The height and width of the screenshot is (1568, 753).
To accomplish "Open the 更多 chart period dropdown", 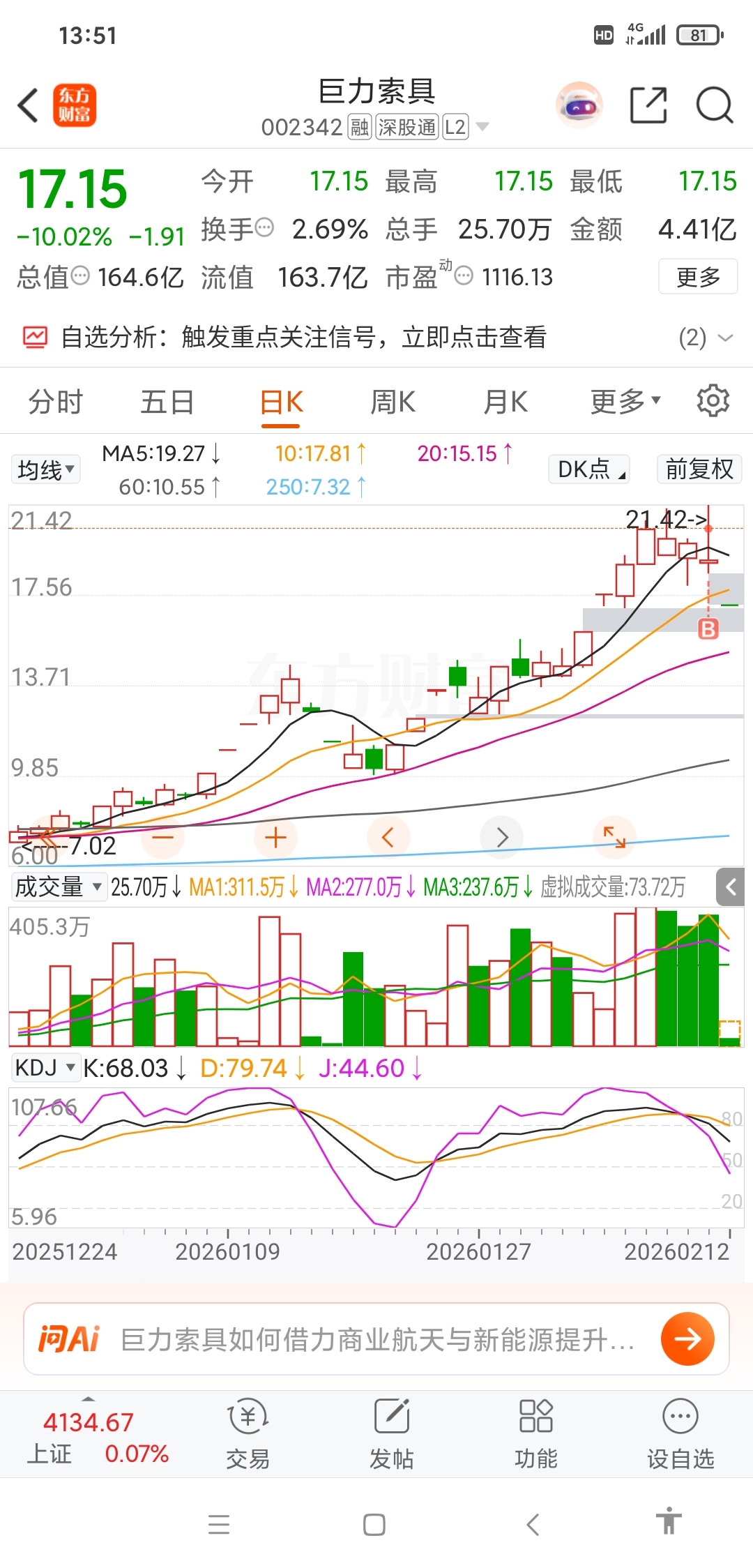I will (x=625, y=402).
